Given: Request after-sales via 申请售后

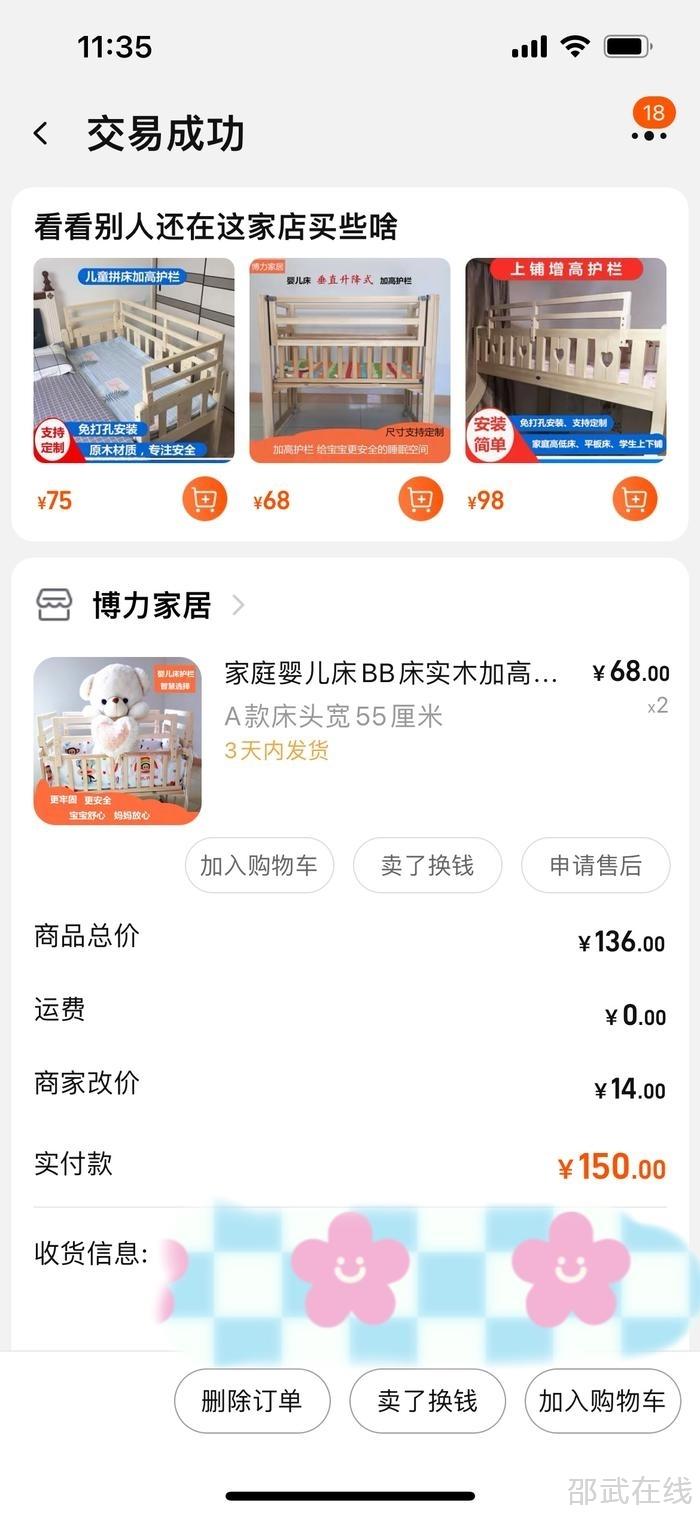Looking at the screenshot, I should coord(595,865).
